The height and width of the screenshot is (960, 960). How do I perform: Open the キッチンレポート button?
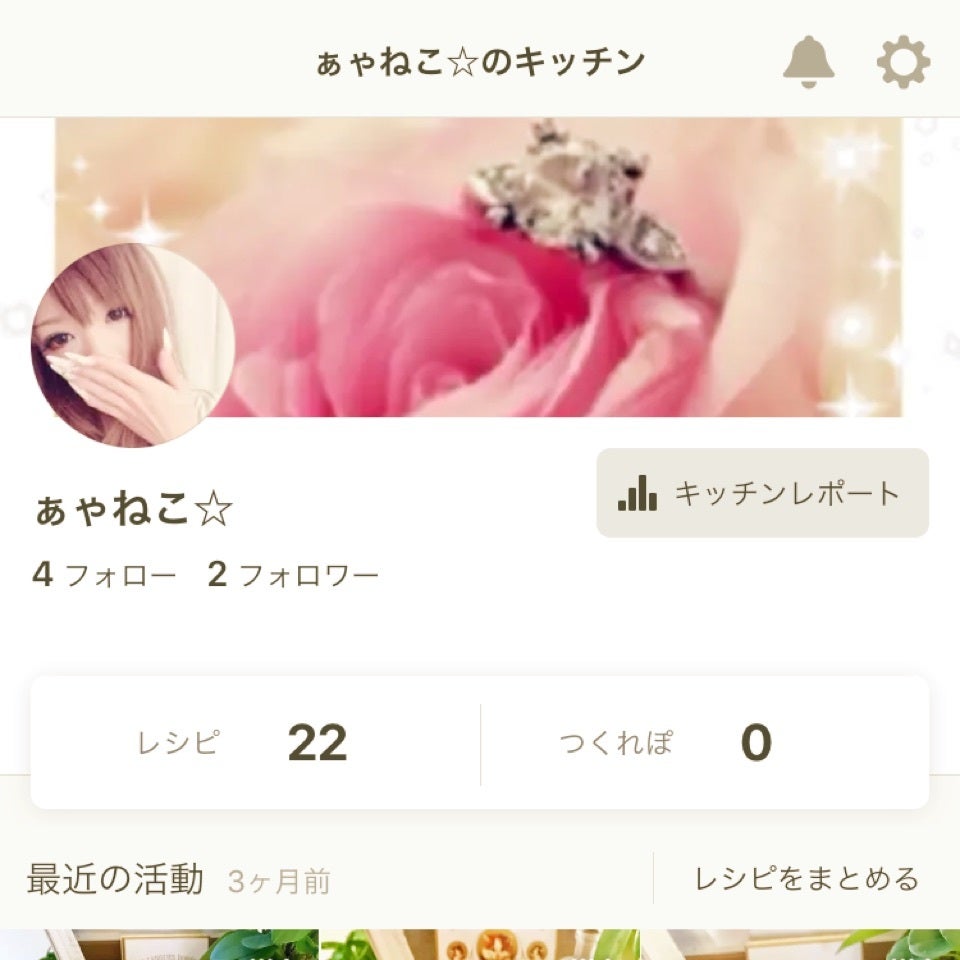[762, 493]
